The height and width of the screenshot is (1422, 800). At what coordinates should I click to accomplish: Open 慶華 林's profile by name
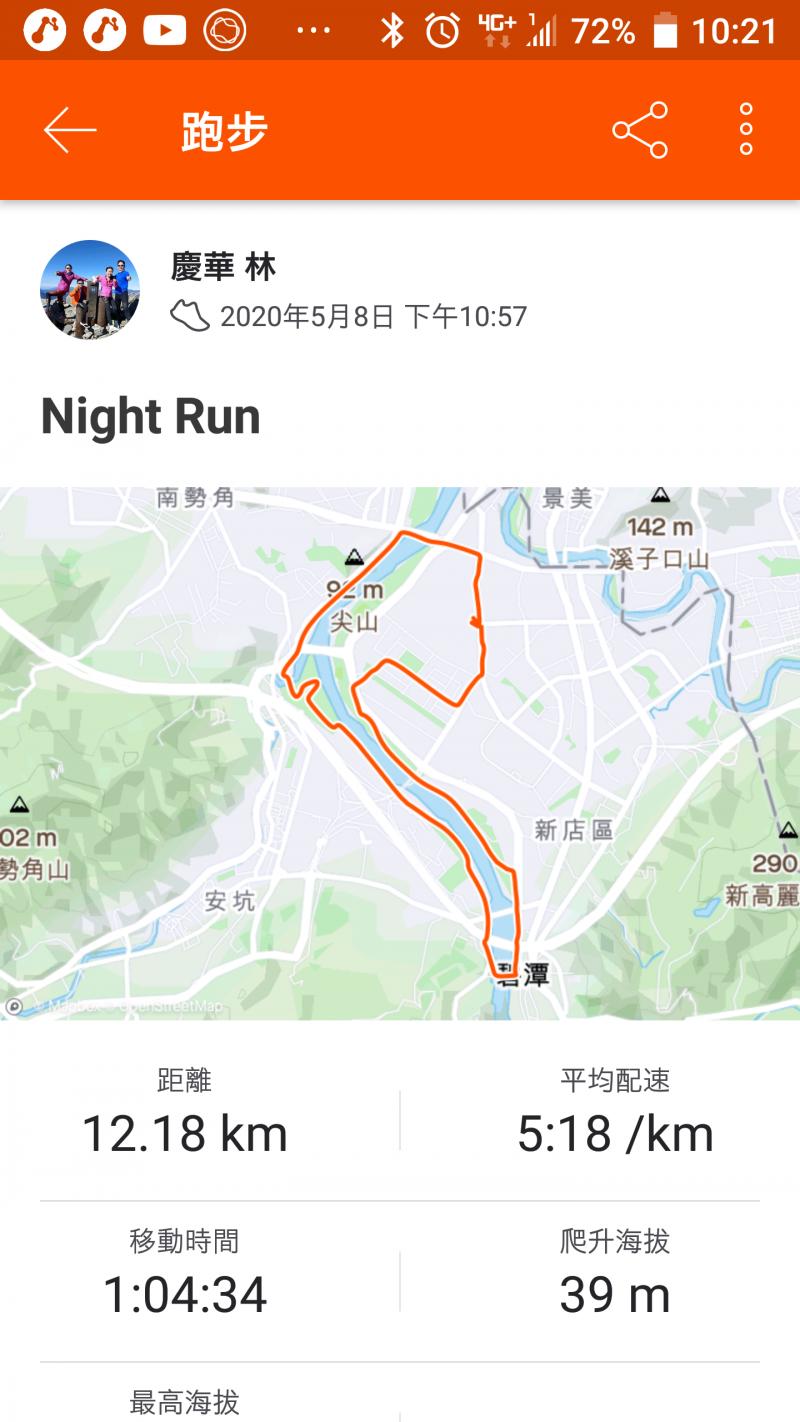[x=223, y=267]
